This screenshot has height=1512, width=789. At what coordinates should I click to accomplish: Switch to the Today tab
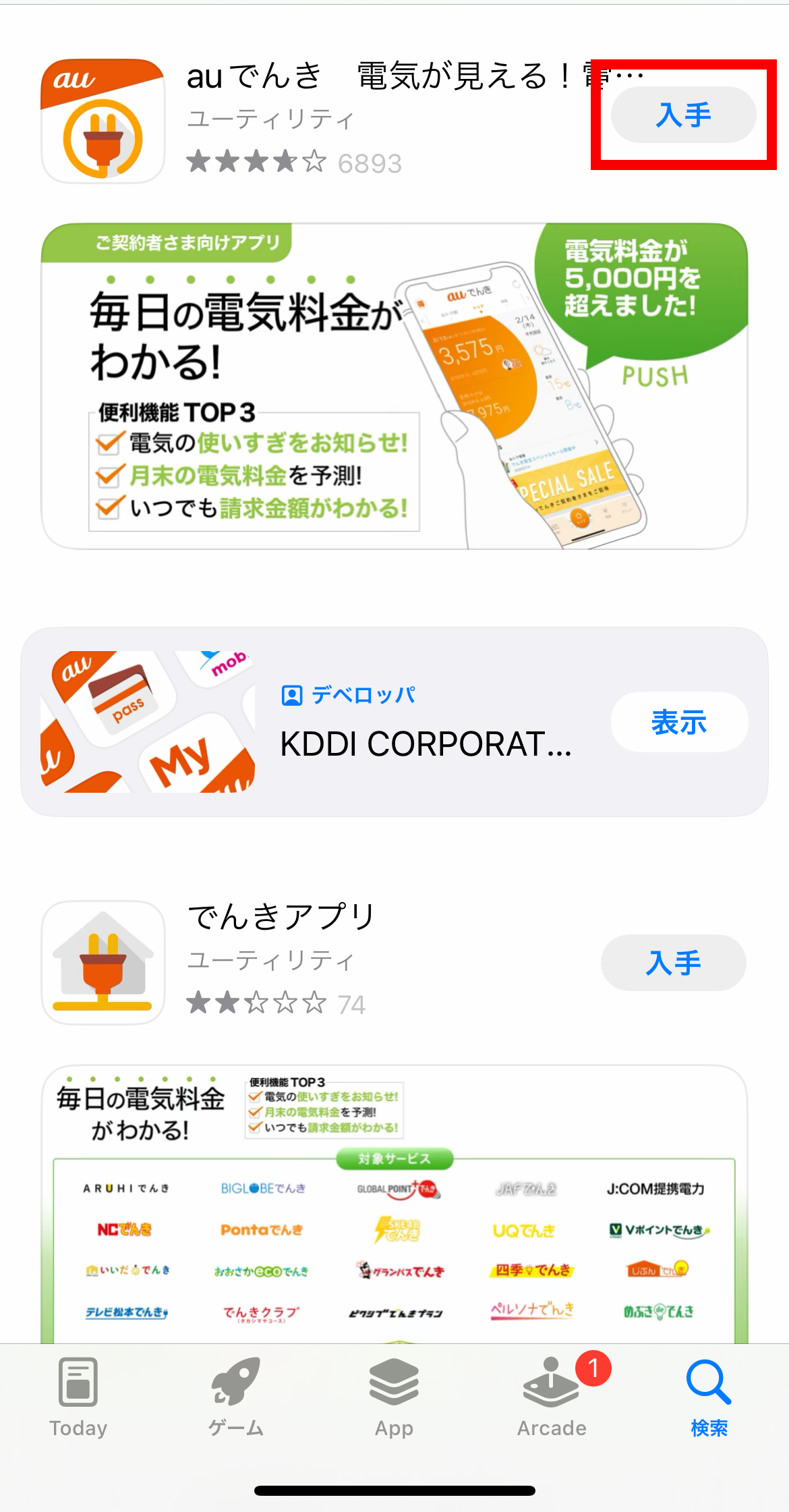(x=78, y=1397)
